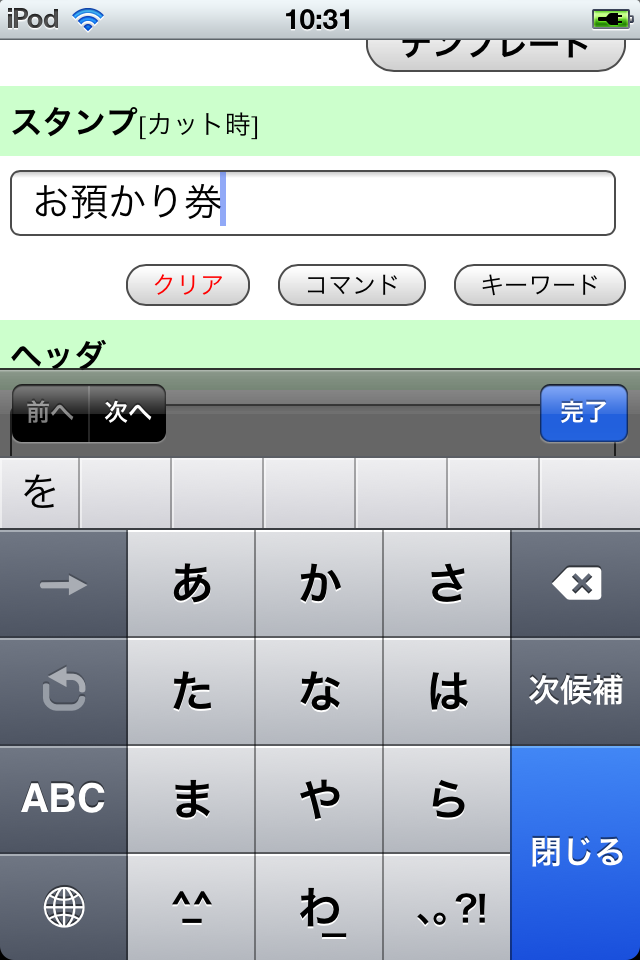
Task: Tap the partially visible テンプレート button
Action: (496, 50)
